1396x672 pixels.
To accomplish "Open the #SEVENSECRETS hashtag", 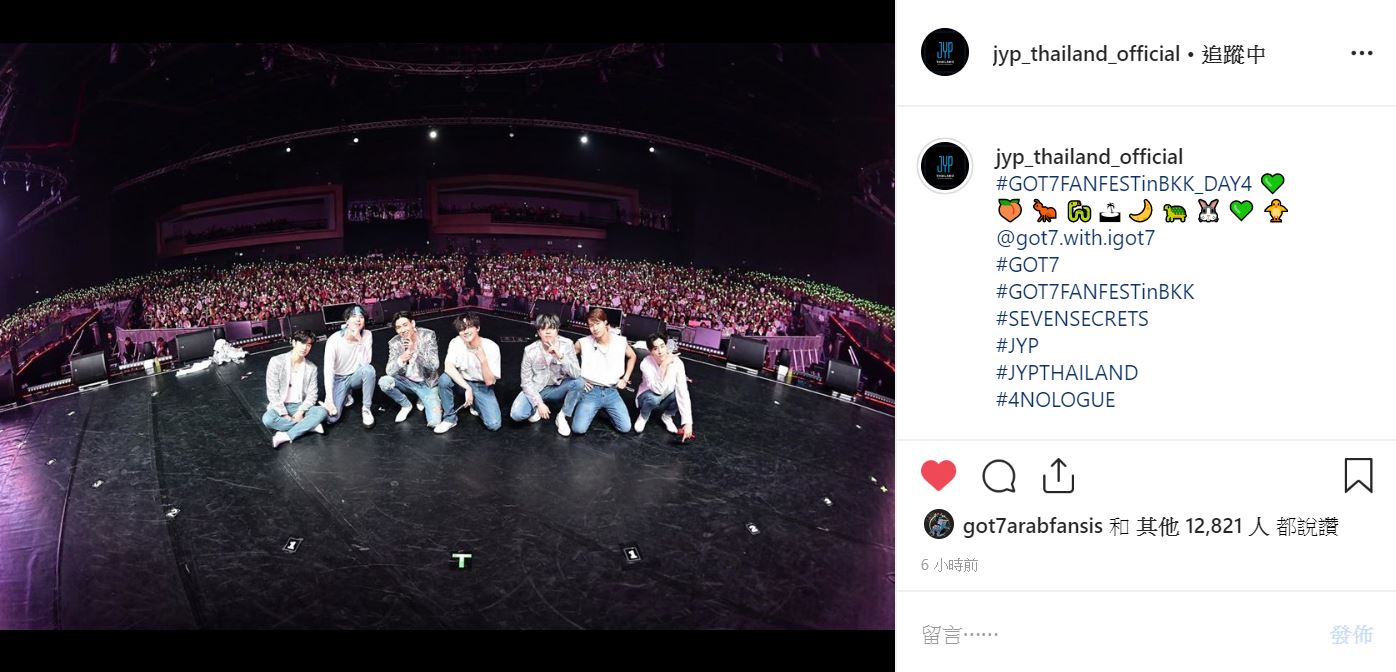I will click(1072, 319).
